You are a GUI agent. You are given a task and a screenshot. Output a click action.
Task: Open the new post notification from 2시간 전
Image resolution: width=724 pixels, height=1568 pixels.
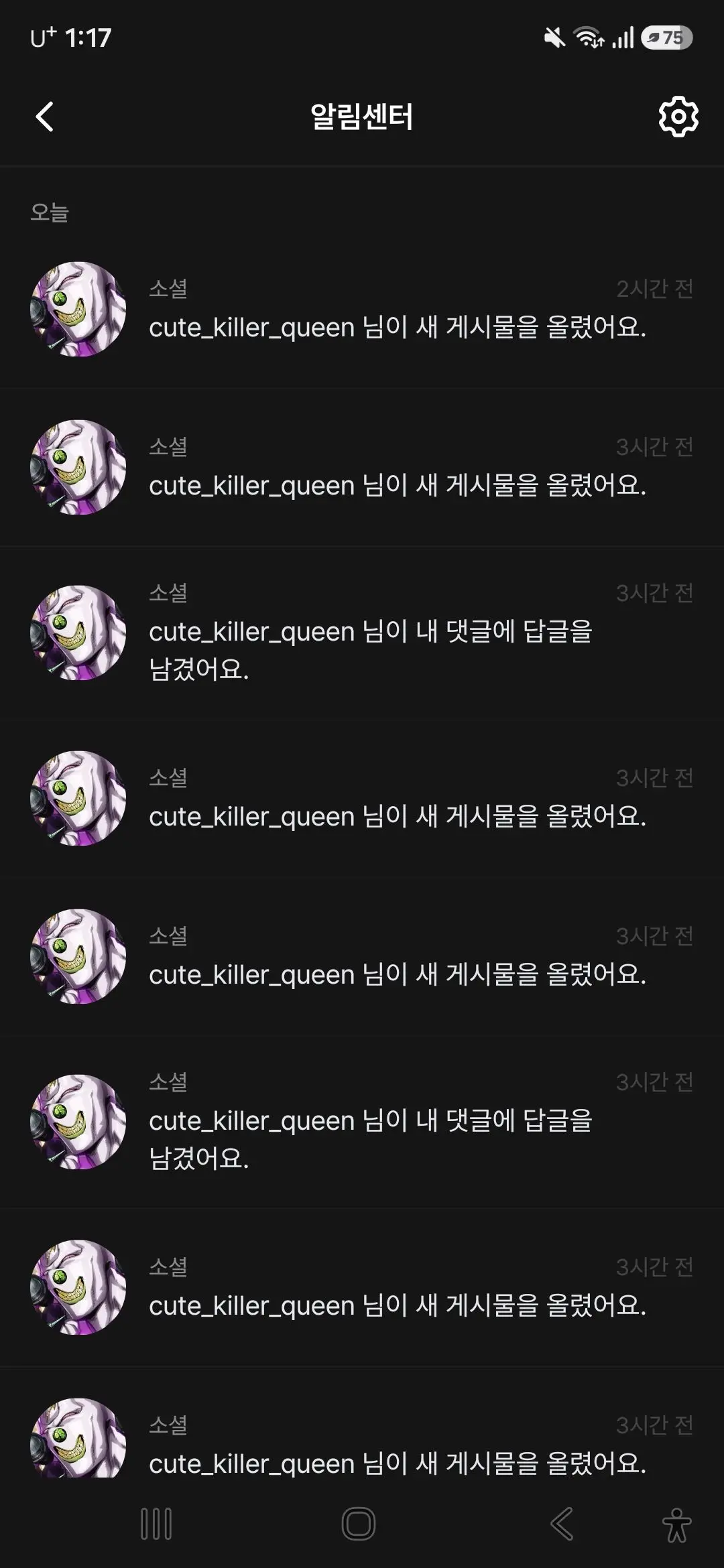click(x=362, y=310)
